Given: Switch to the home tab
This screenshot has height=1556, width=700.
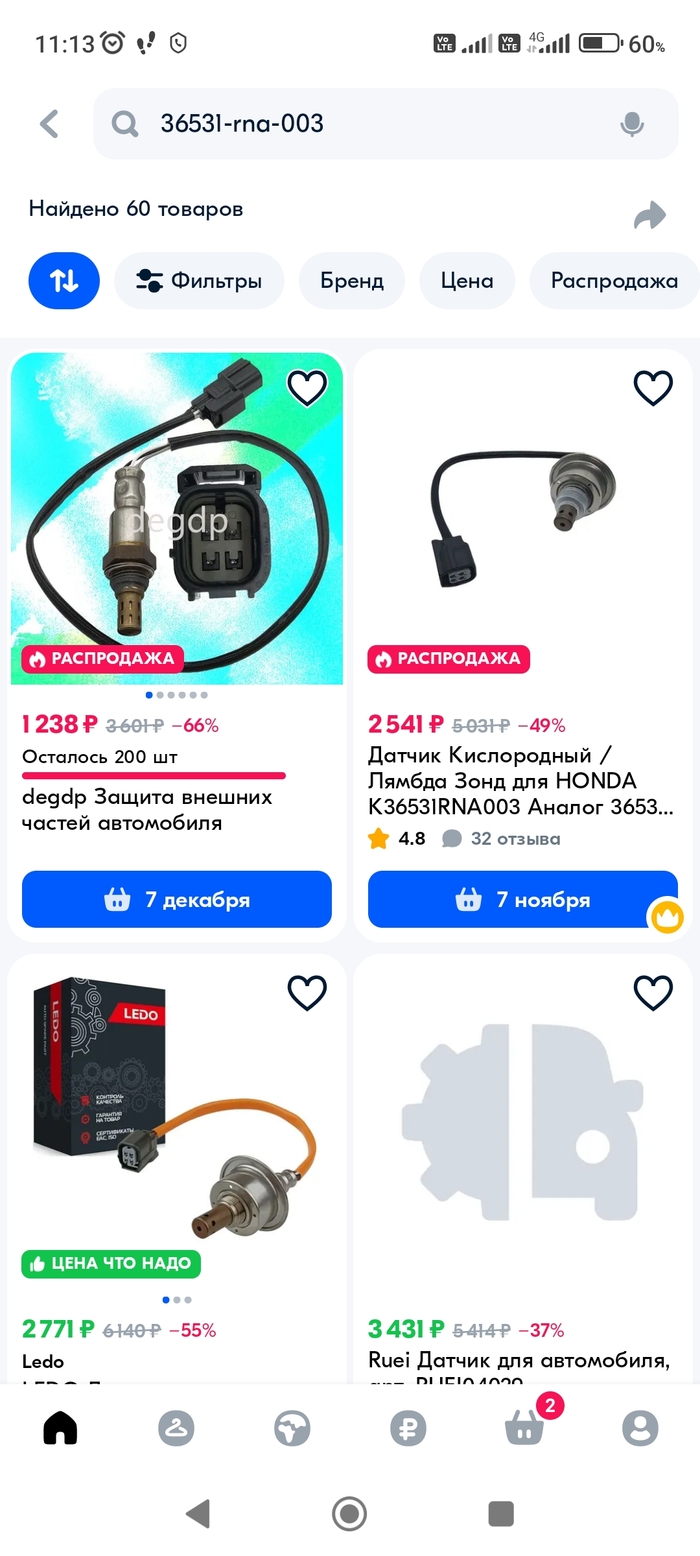Looking at the screenshot, I should tap(60, 1428).
